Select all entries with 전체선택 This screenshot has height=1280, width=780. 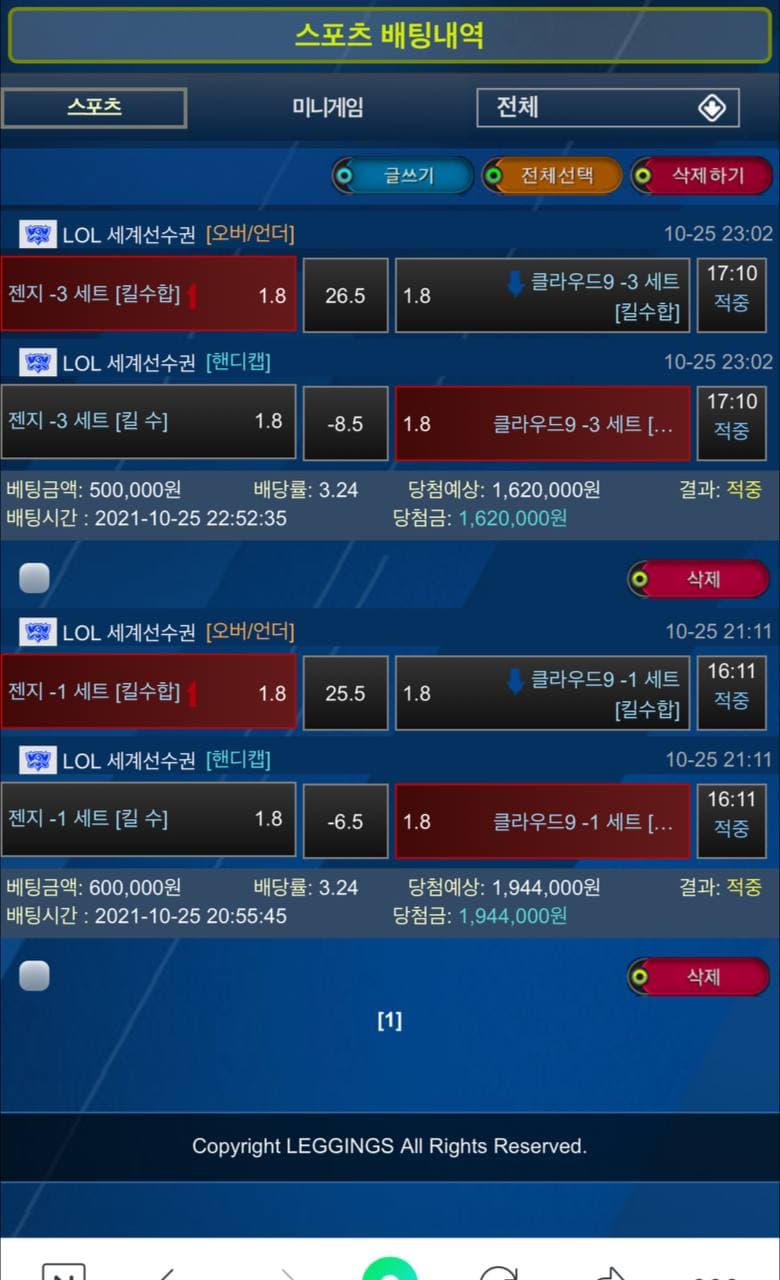pos(552,176)
